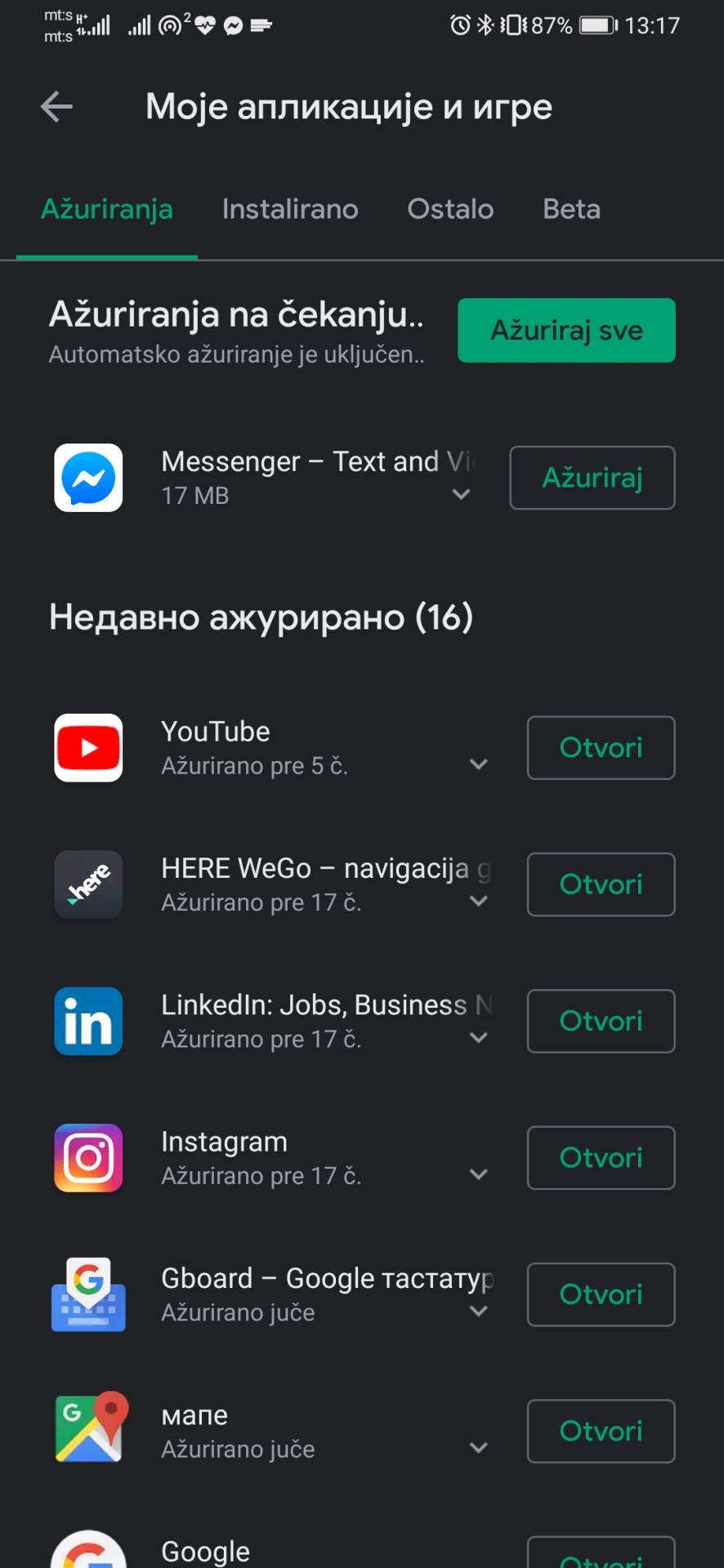Image resolution: width=724 pixels, height=1568 pixels.
Task: Go back using the top arrow
Action: click(x=56, y=106)
